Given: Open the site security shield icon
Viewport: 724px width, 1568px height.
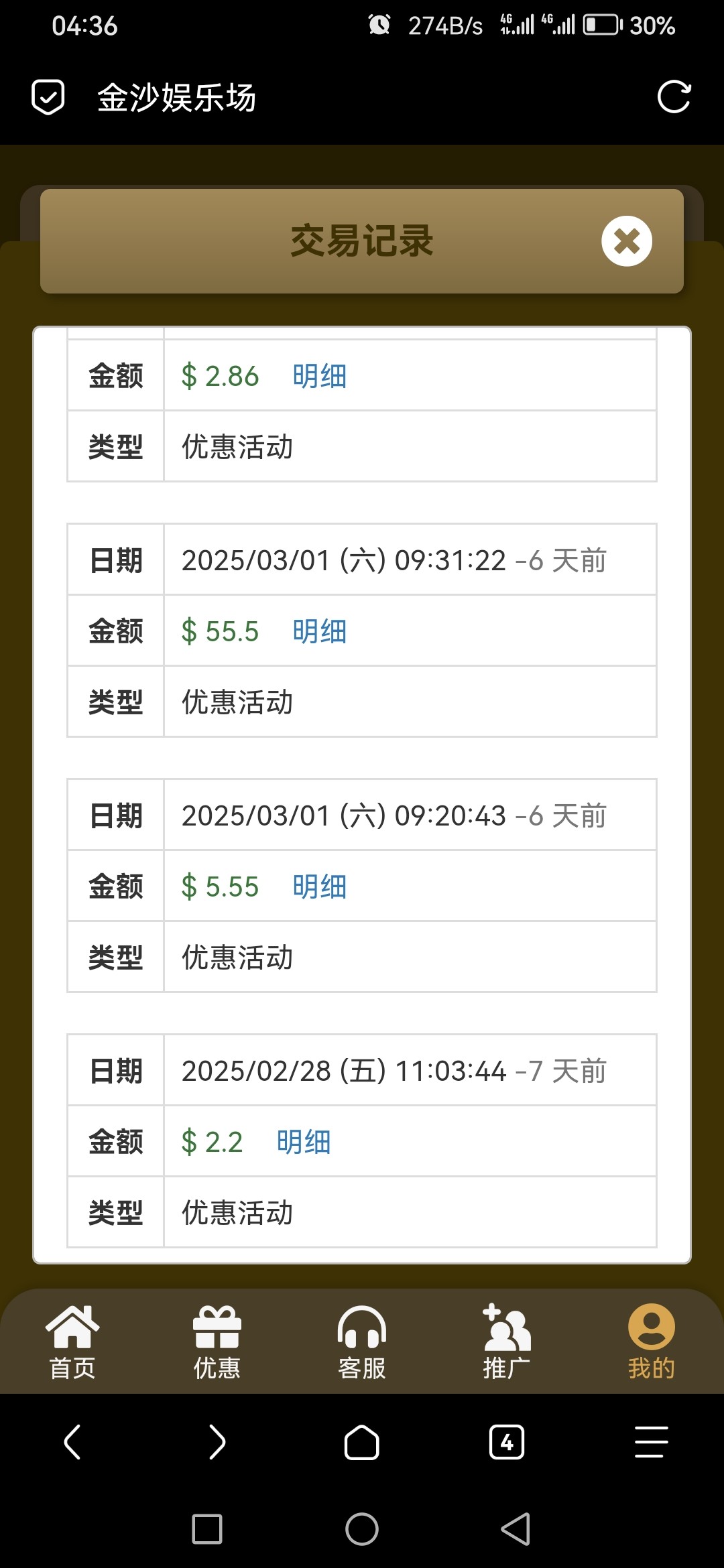Looking at the screenshot, I should click(48, 97).
